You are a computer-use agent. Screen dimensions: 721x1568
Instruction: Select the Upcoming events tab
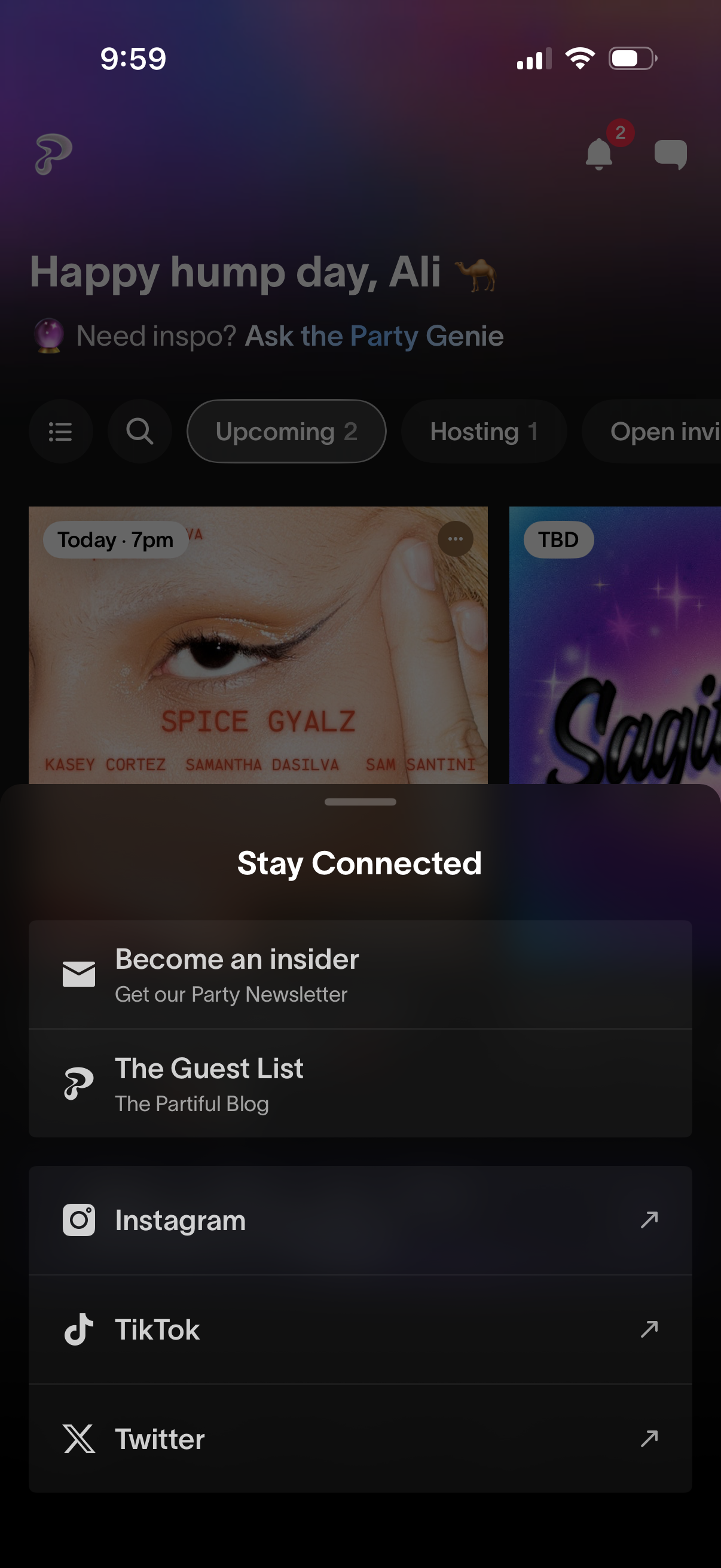pyautogui.click(x=286, y=432)
